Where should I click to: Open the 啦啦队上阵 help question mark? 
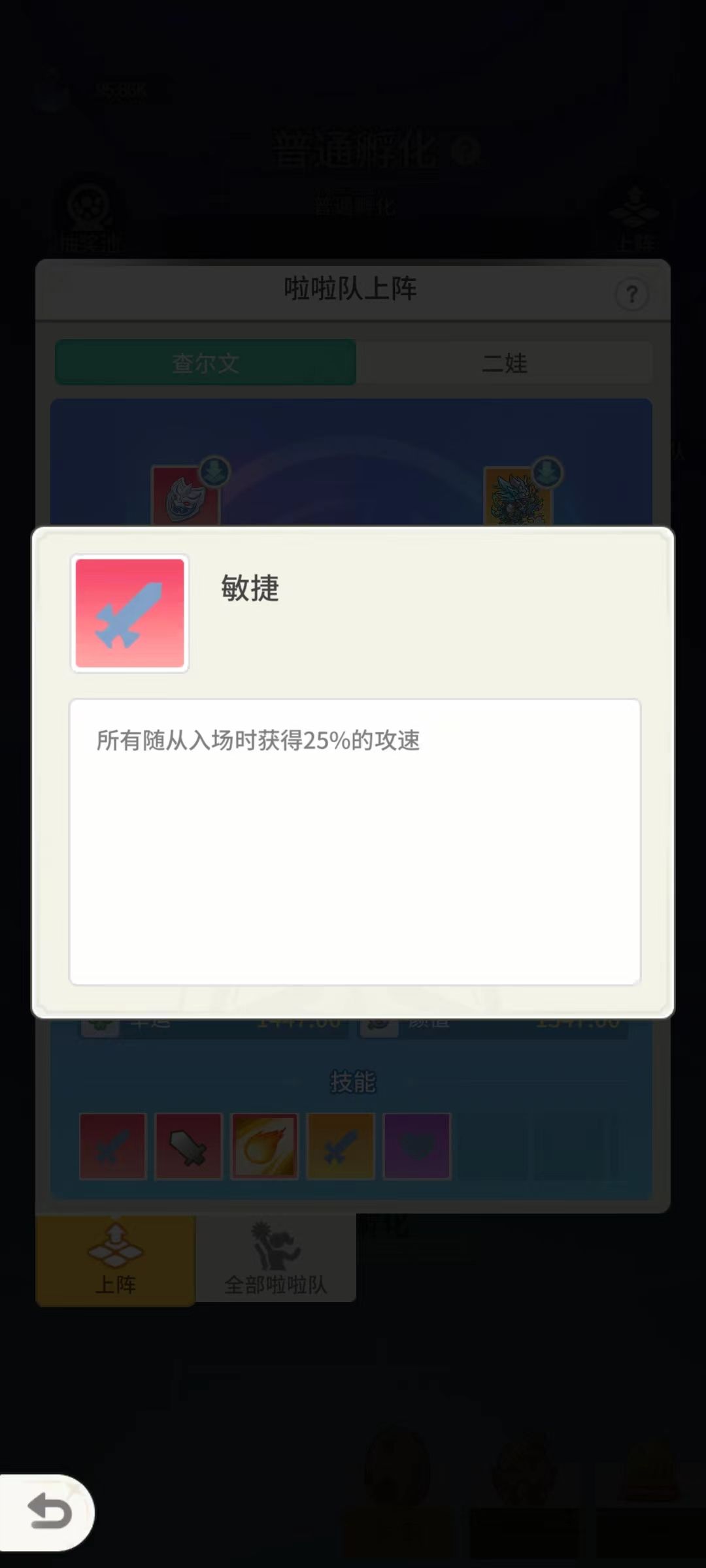coord(631,293)
